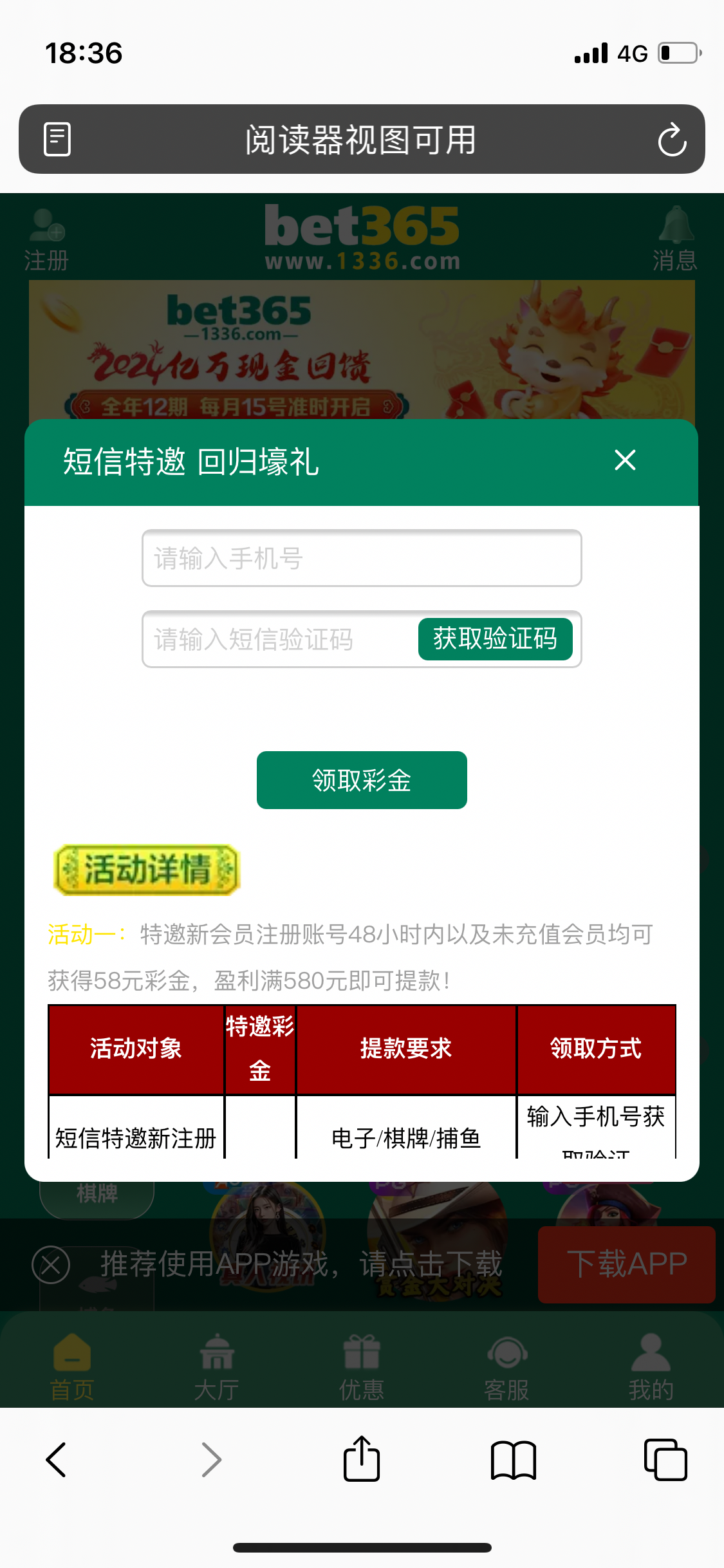Screen dimensions: 724x1568
Task: Open Safari reader view icon
Action: (57, 139)
